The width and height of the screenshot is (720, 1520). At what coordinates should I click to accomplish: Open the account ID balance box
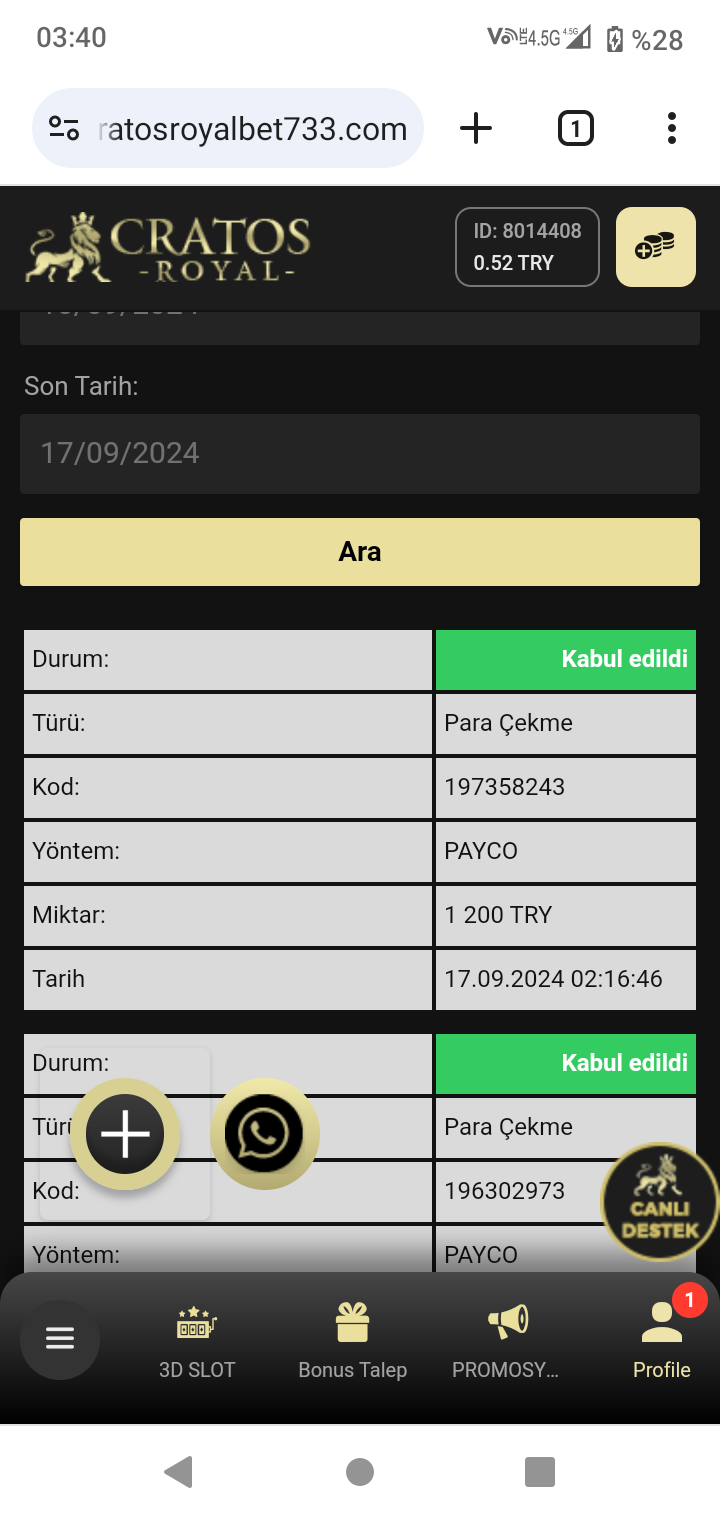[527, 247]
